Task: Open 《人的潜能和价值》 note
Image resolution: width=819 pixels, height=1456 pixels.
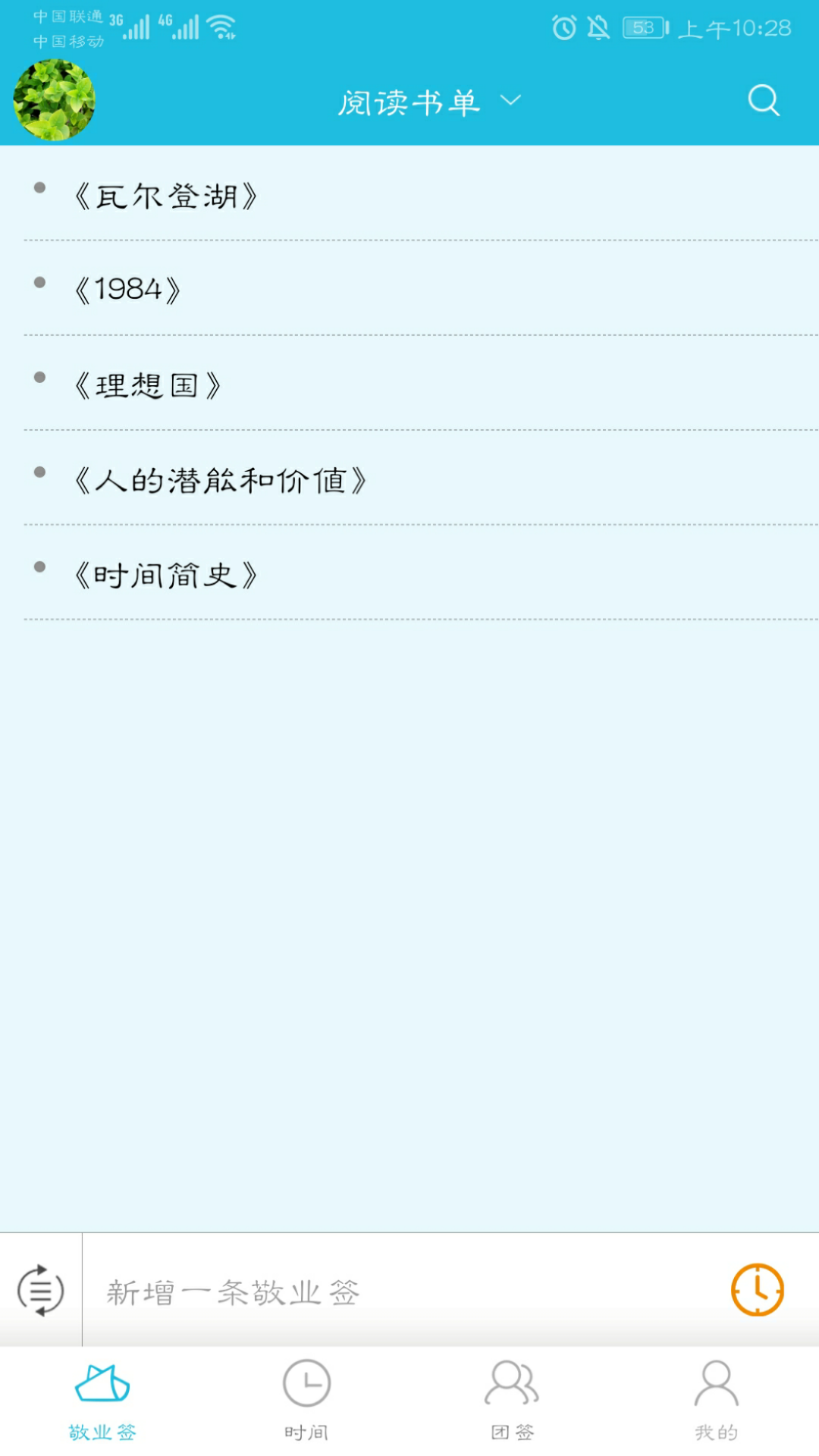Action: point(409,479)
